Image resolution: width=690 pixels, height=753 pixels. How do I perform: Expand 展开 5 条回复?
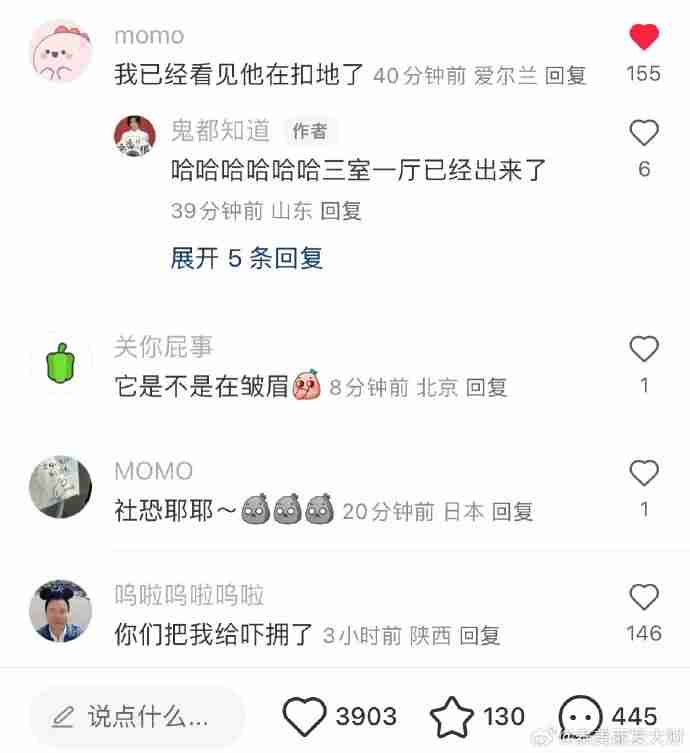tap(246, 257)
